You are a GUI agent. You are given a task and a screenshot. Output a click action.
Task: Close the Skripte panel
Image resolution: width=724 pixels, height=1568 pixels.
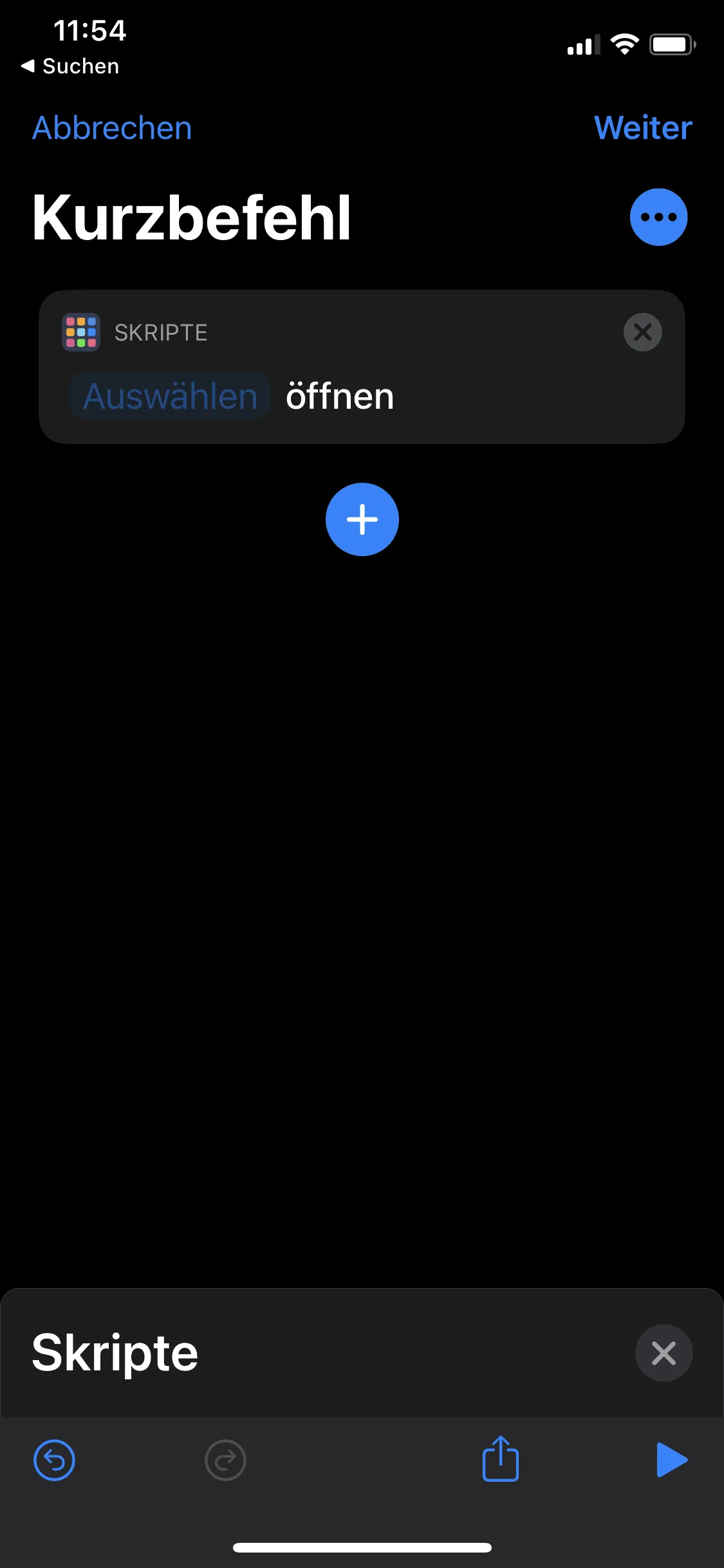[x=664, y=1353]
